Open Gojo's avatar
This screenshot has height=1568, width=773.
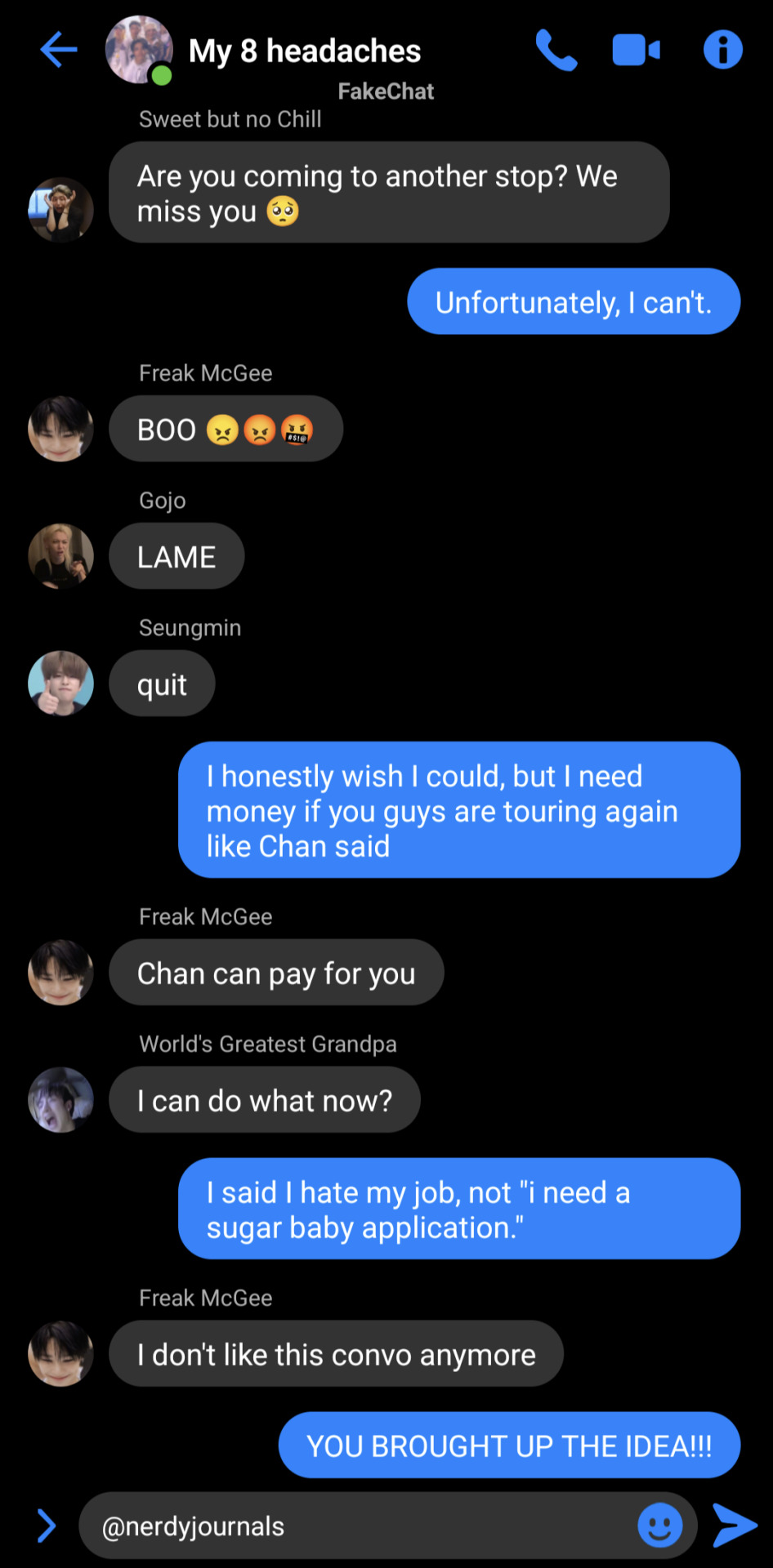coord(60,556)
